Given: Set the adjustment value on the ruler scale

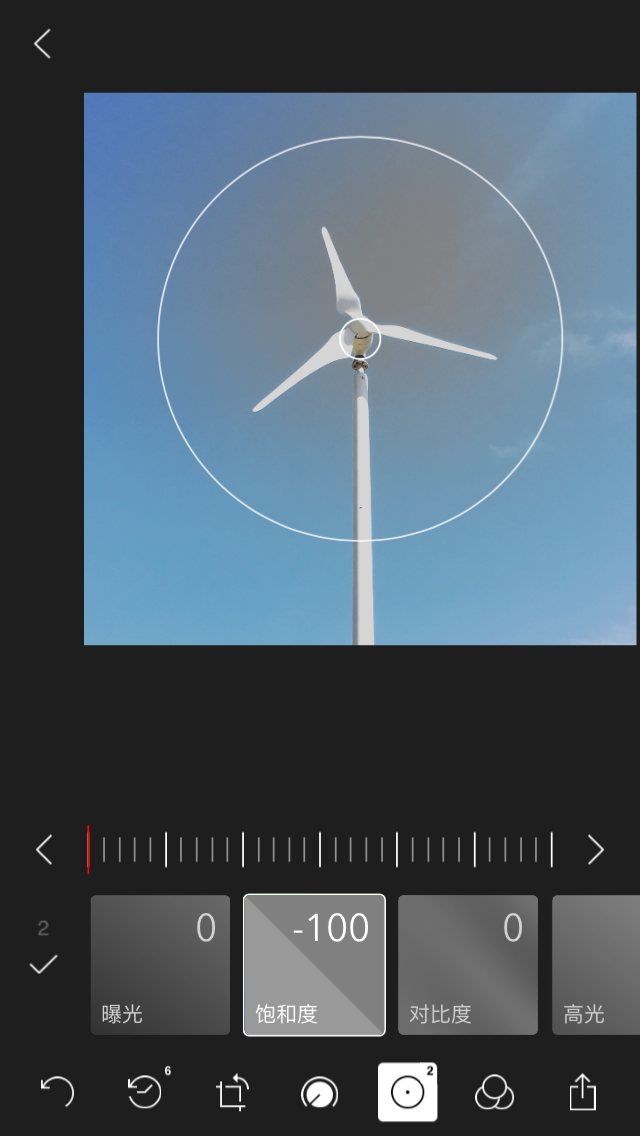Looking at the screenshot, I should click(320, 850).
